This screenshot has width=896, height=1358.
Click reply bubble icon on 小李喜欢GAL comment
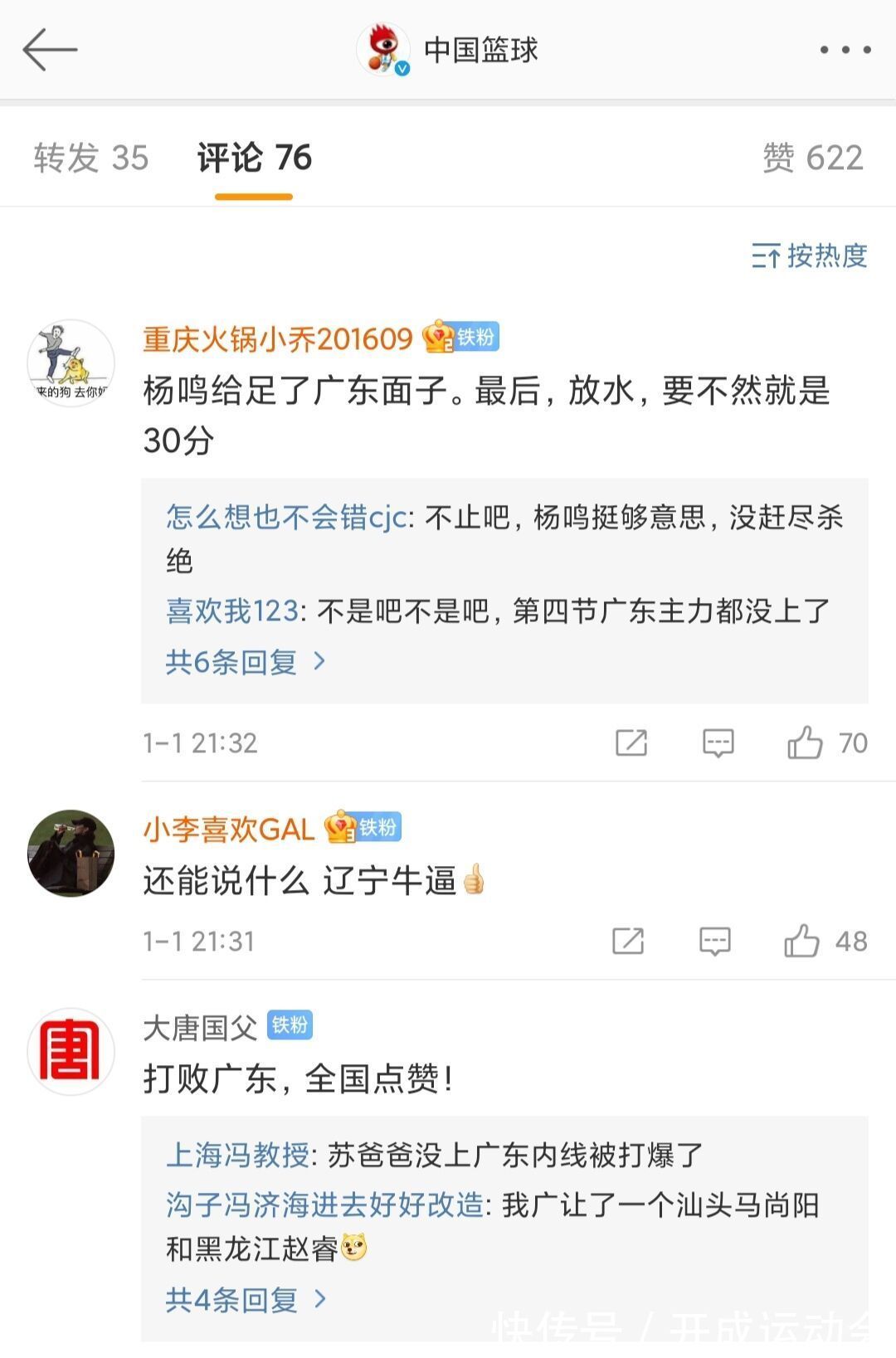tap(714, 941)
